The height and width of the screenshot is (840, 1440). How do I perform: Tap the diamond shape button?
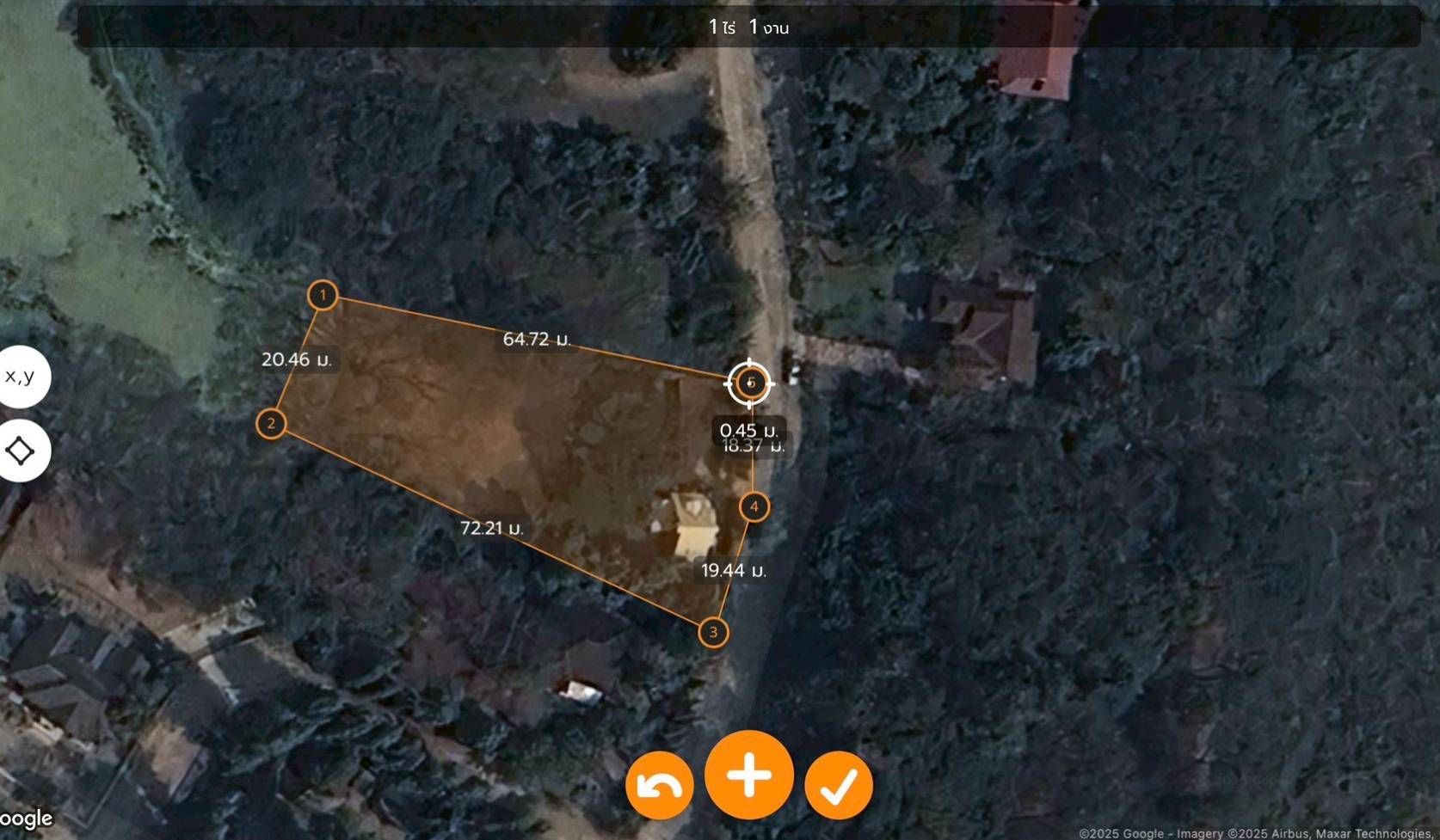coord(21,451)
